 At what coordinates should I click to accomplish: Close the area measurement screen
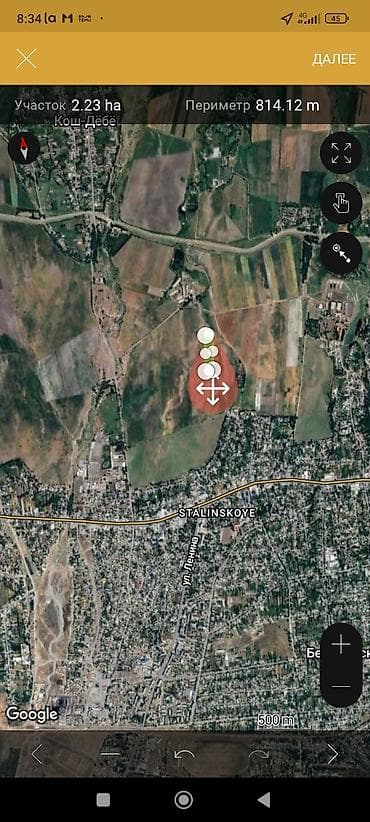click(26, 59)
